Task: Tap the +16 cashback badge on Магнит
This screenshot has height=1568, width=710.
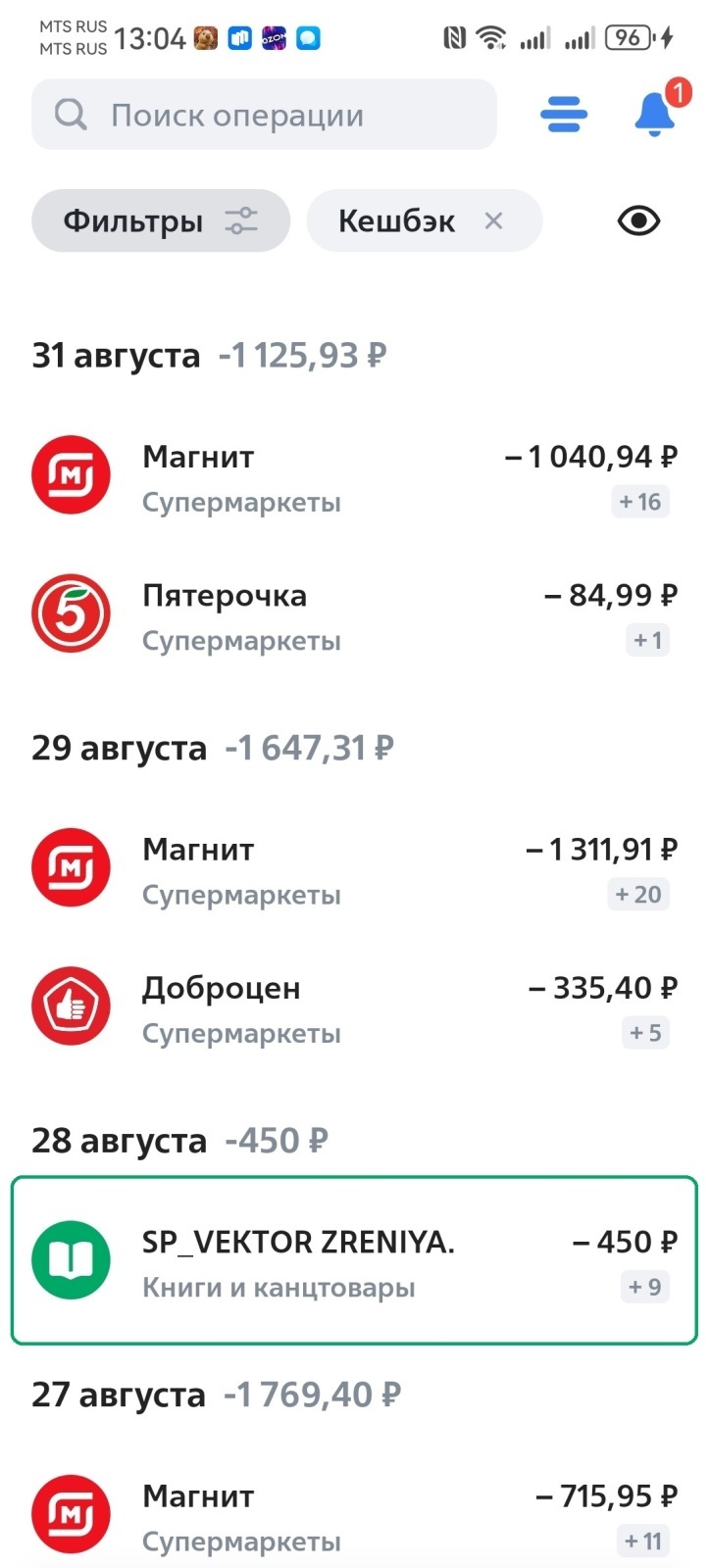Action: click(638, 501)
